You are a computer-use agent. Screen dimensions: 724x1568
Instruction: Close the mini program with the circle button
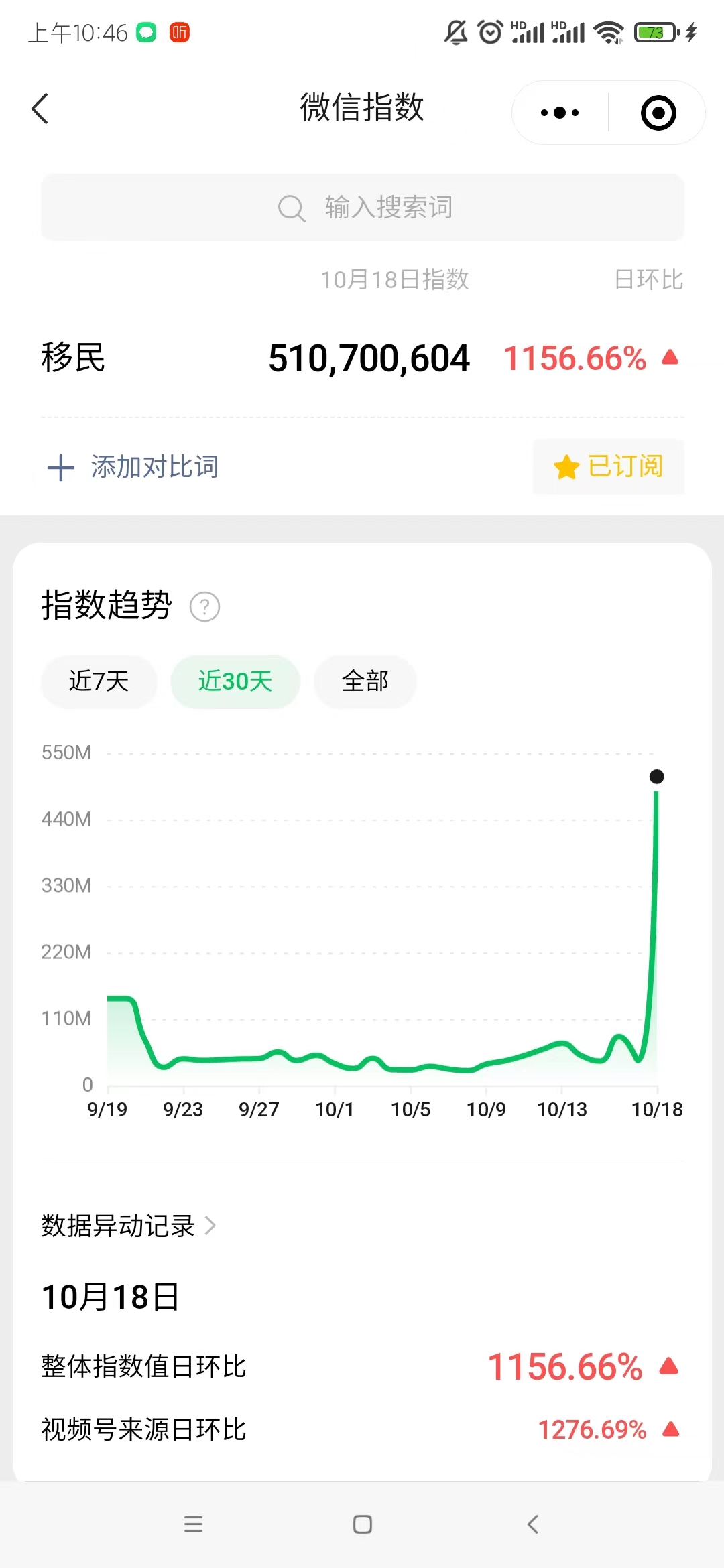click(x=658, y=113)
